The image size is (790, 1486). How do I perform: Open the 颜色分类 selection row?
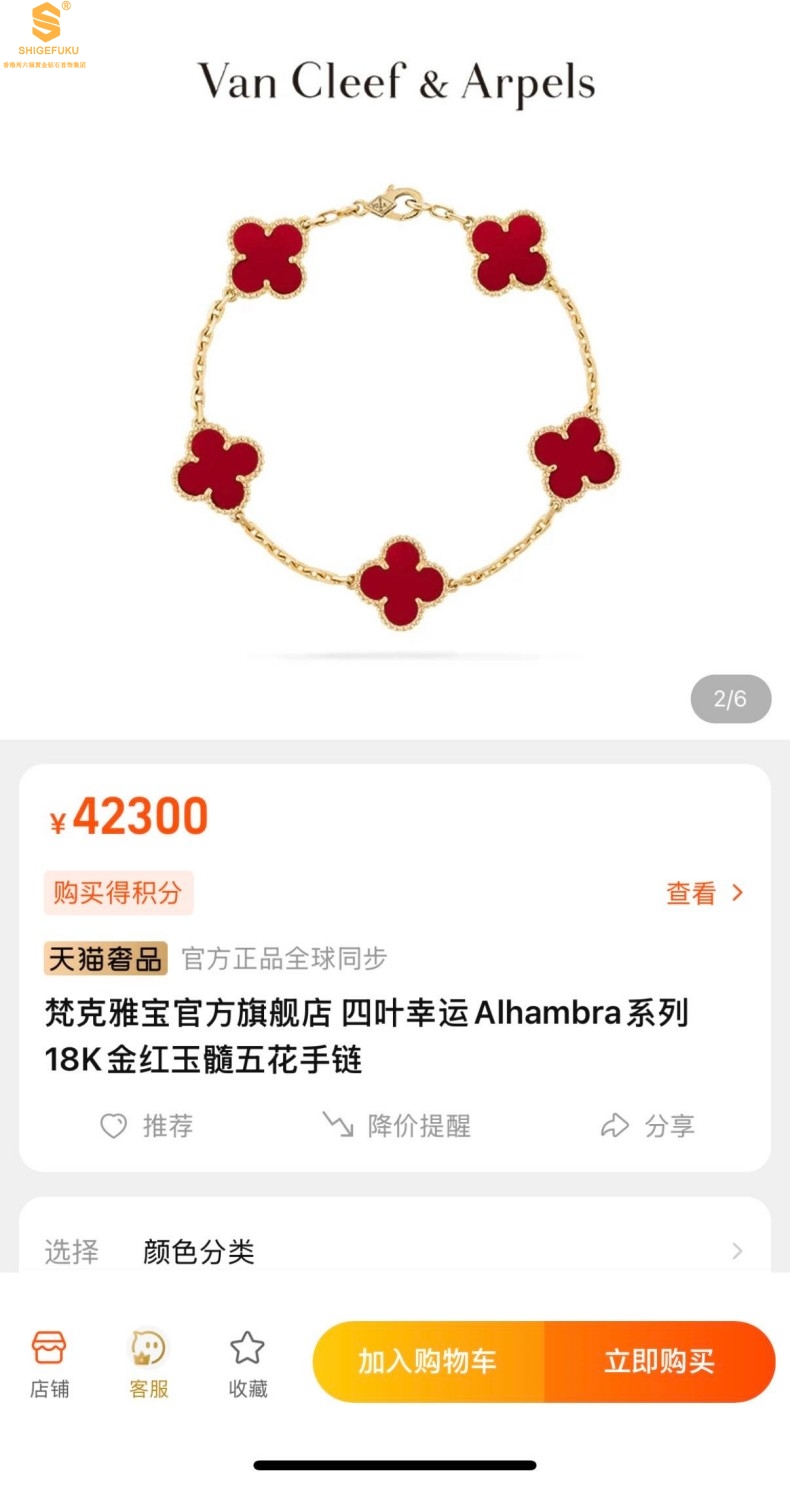395,1251
